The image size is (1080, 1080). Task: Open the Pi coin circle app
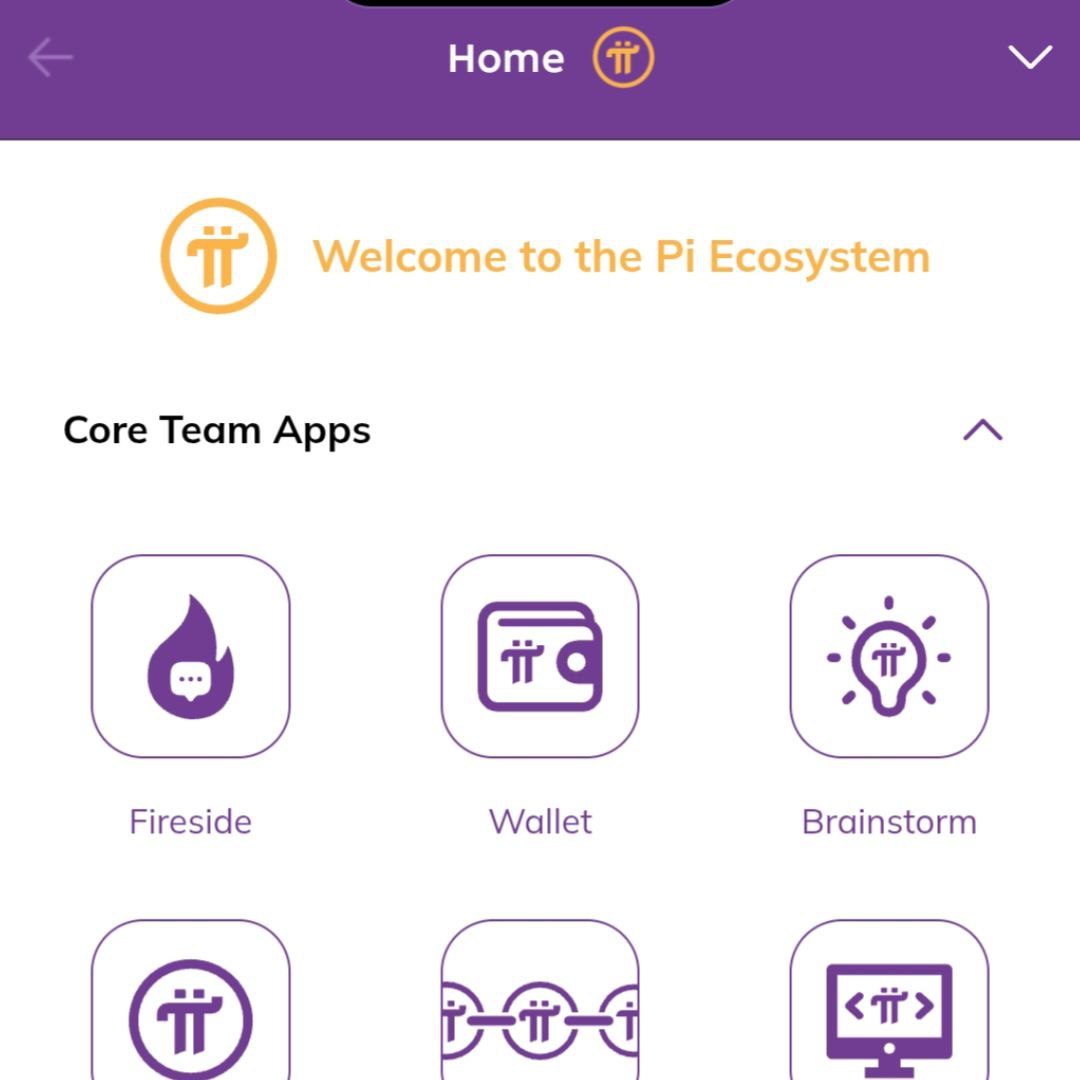click(190, 1010)
